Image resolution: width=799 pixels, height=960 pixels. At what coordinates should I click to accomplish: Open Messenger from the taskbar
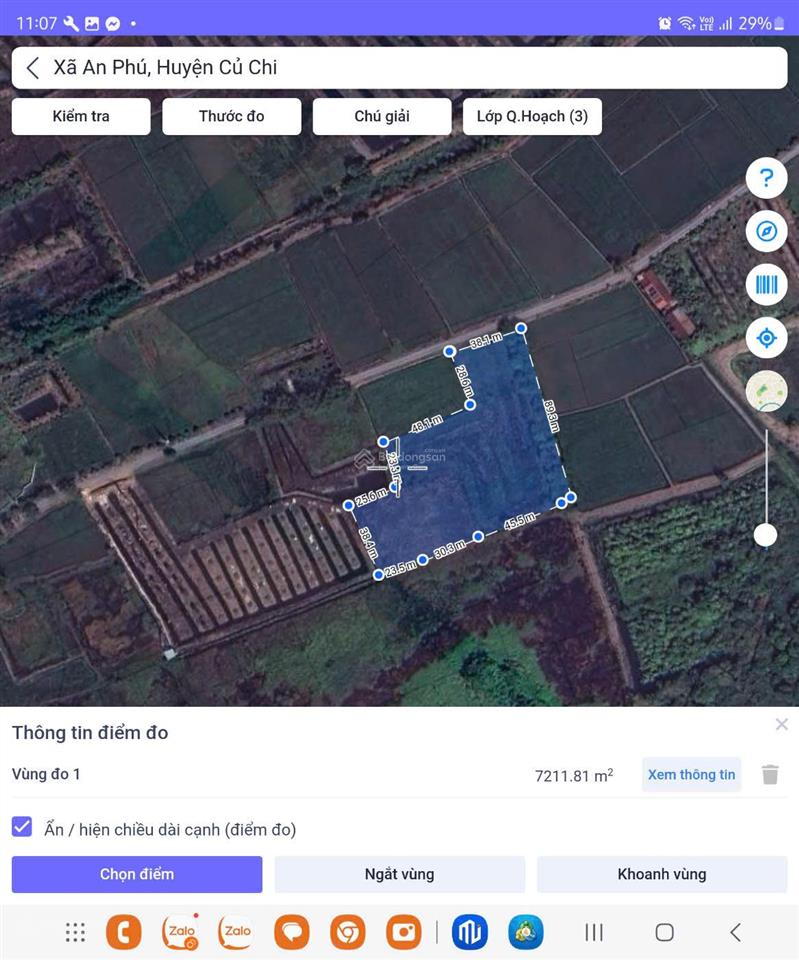point(291,932)
